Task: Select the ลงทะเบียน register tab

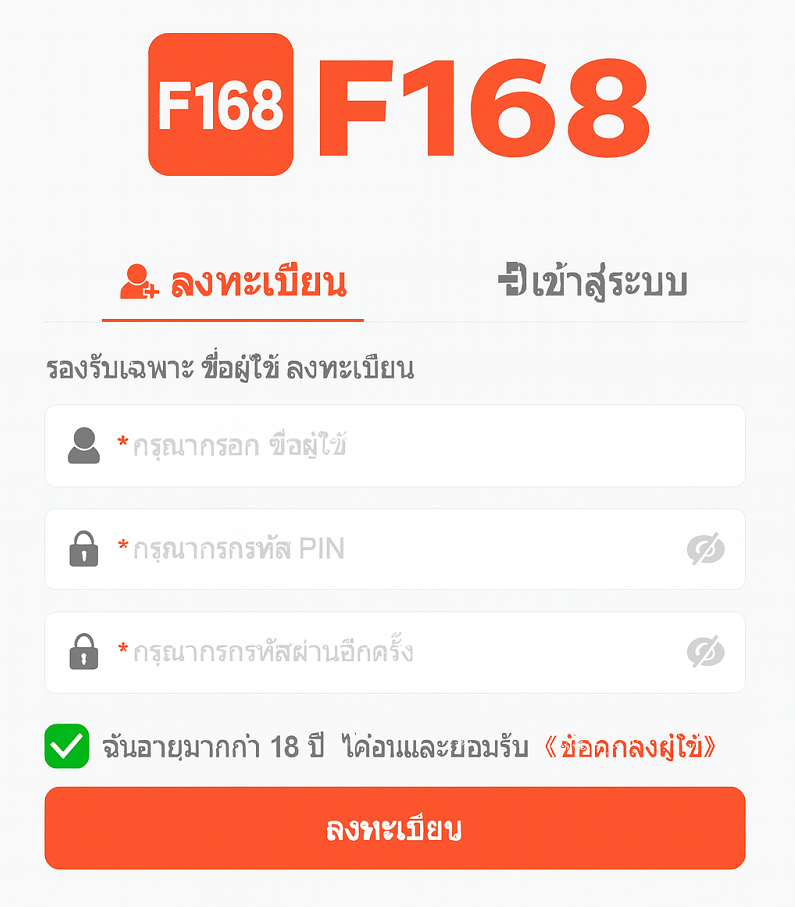Action: pos(233,283)
